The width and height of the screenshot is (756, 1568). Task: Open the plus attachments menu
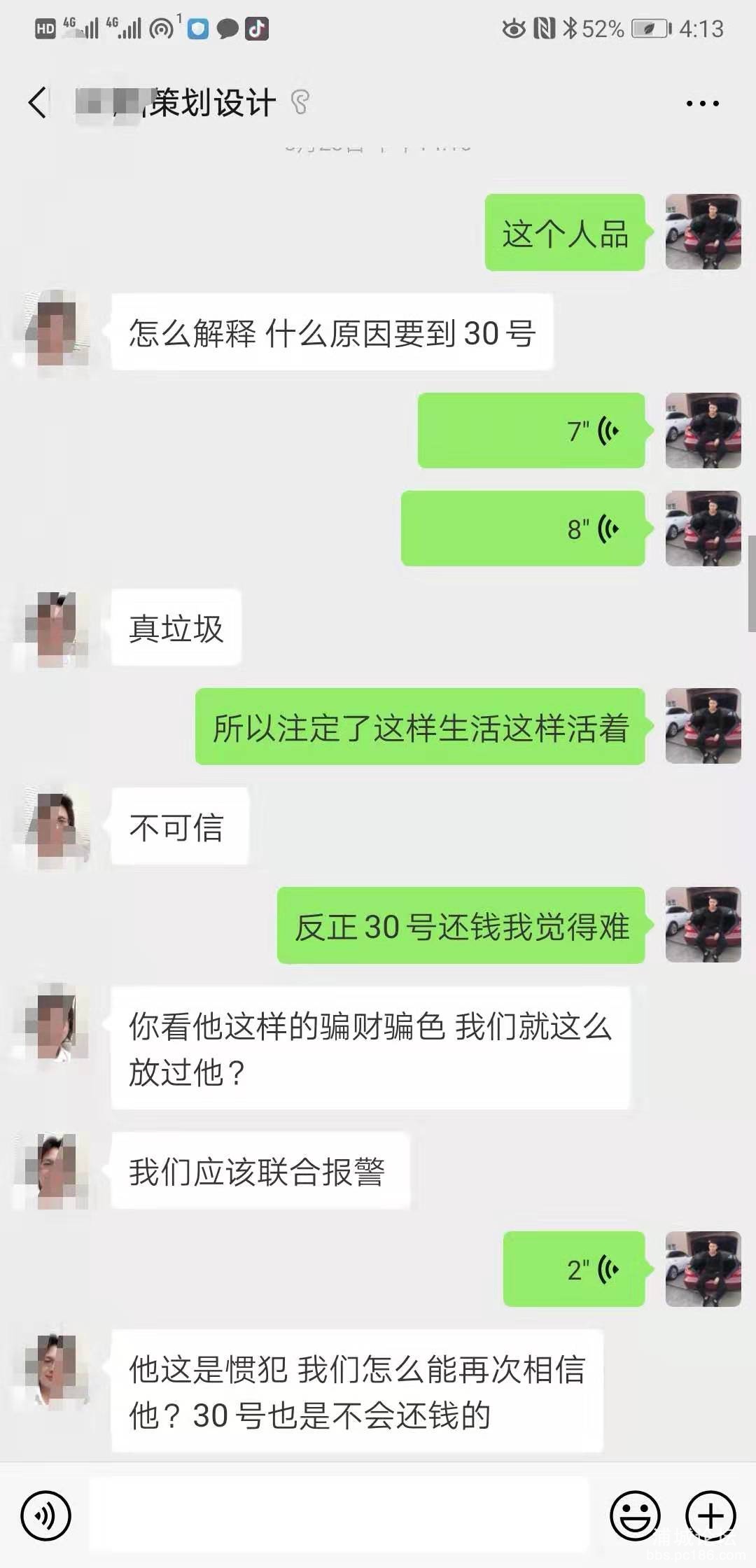[710, 1515]
